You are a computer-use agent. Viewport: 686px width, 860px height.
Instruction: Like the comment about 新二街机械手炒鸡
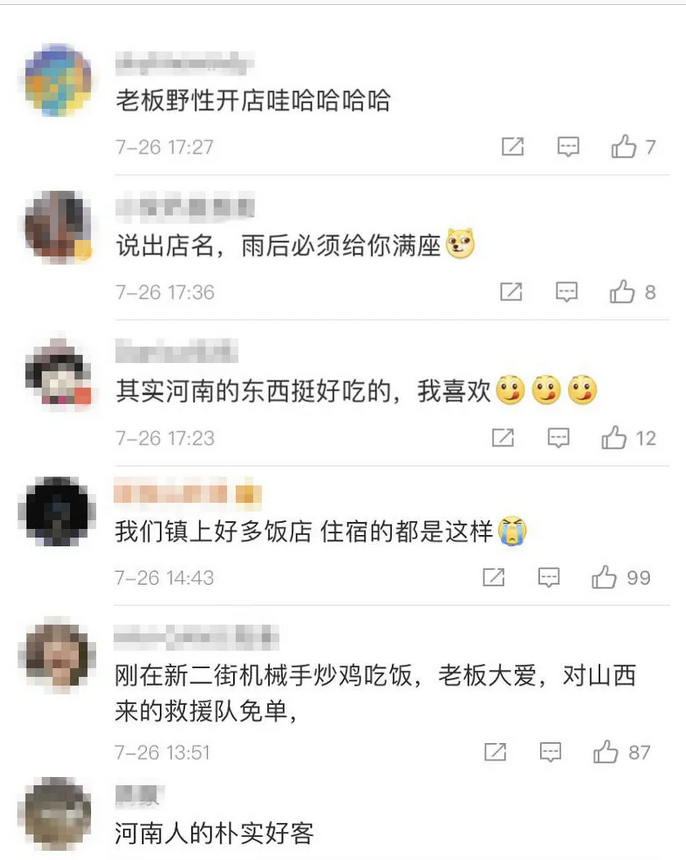click(x=606, y=752)
